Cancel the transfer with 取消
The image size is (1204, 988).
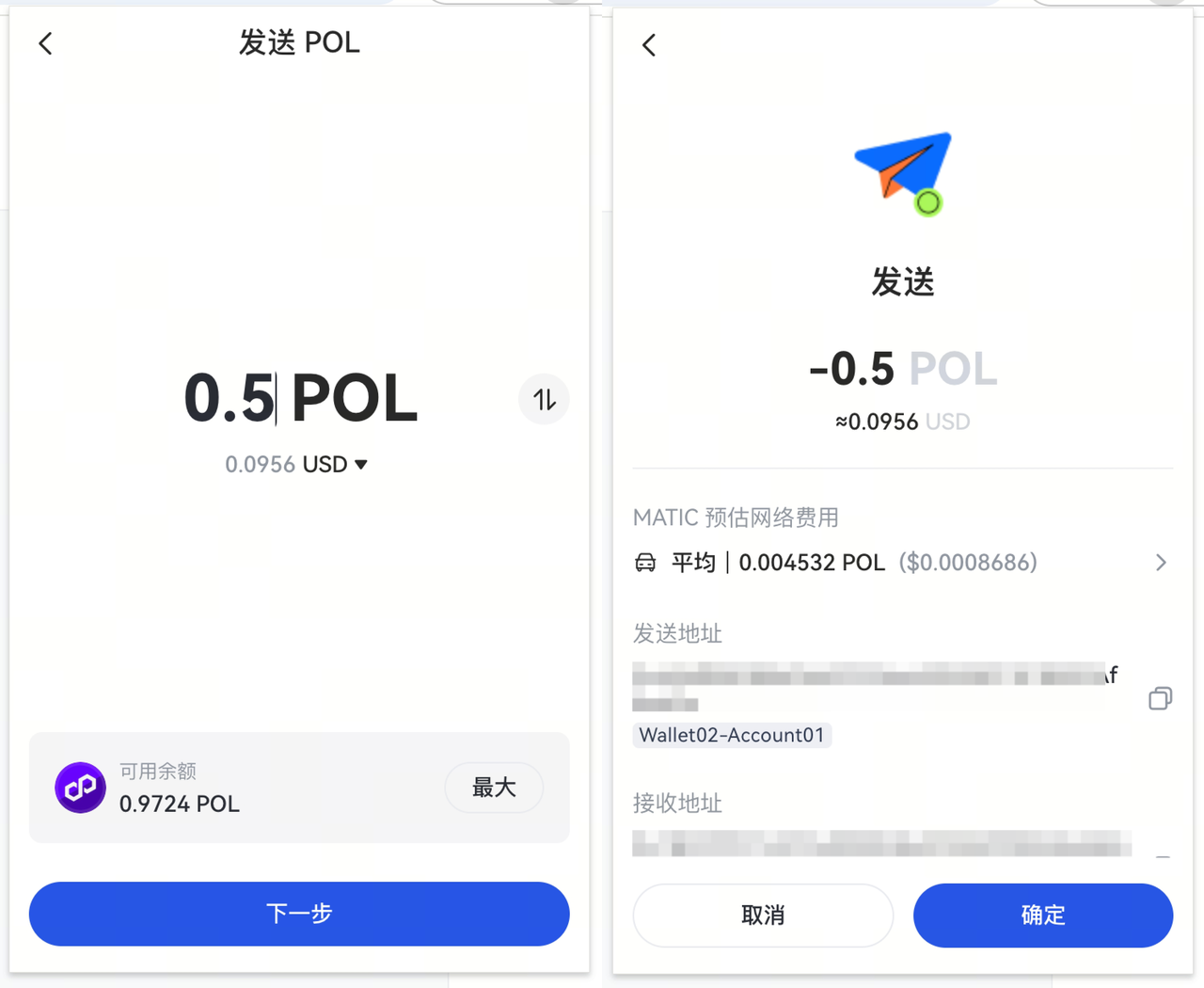763,915
